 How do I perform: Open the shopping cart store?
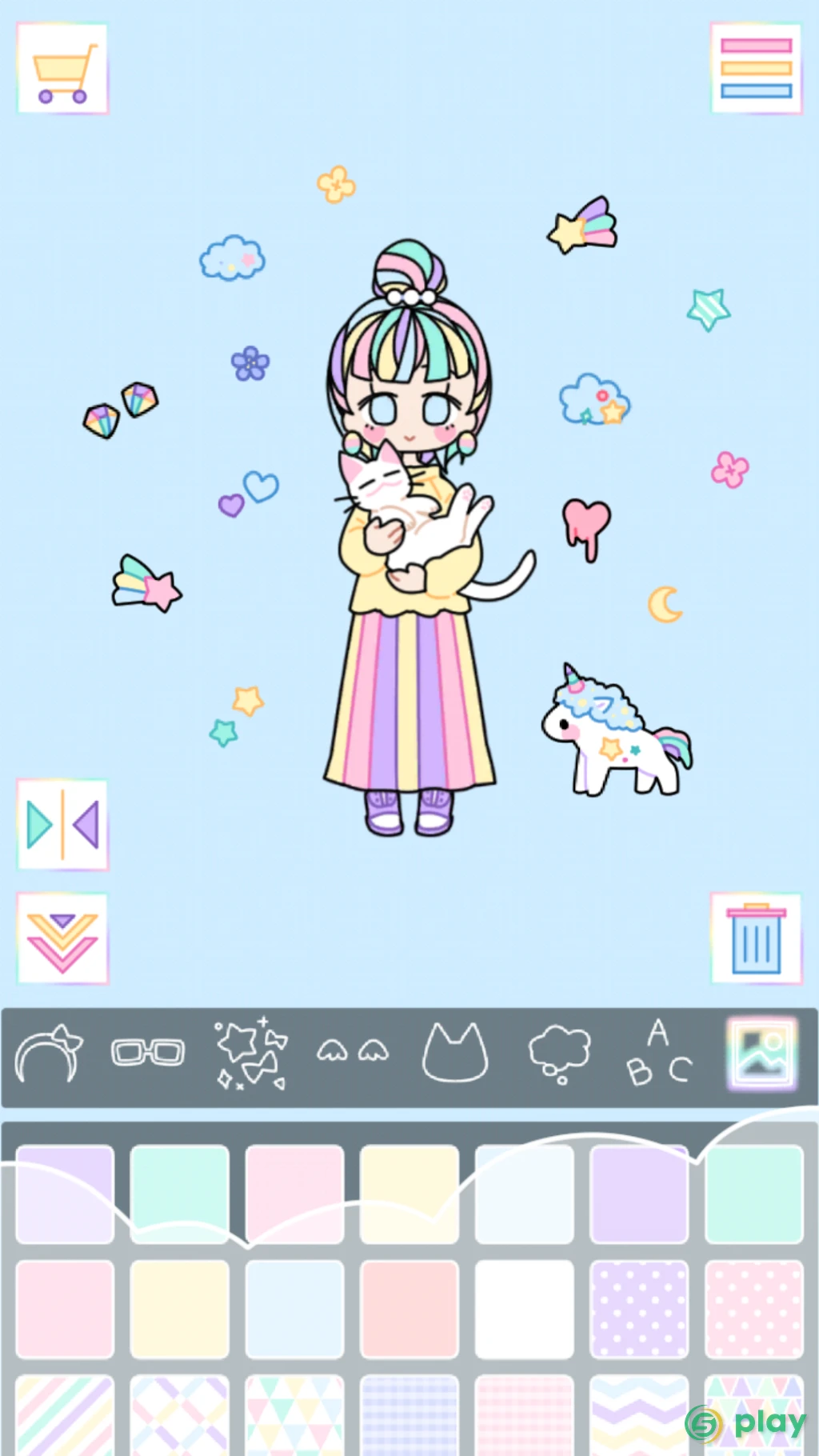62,69
